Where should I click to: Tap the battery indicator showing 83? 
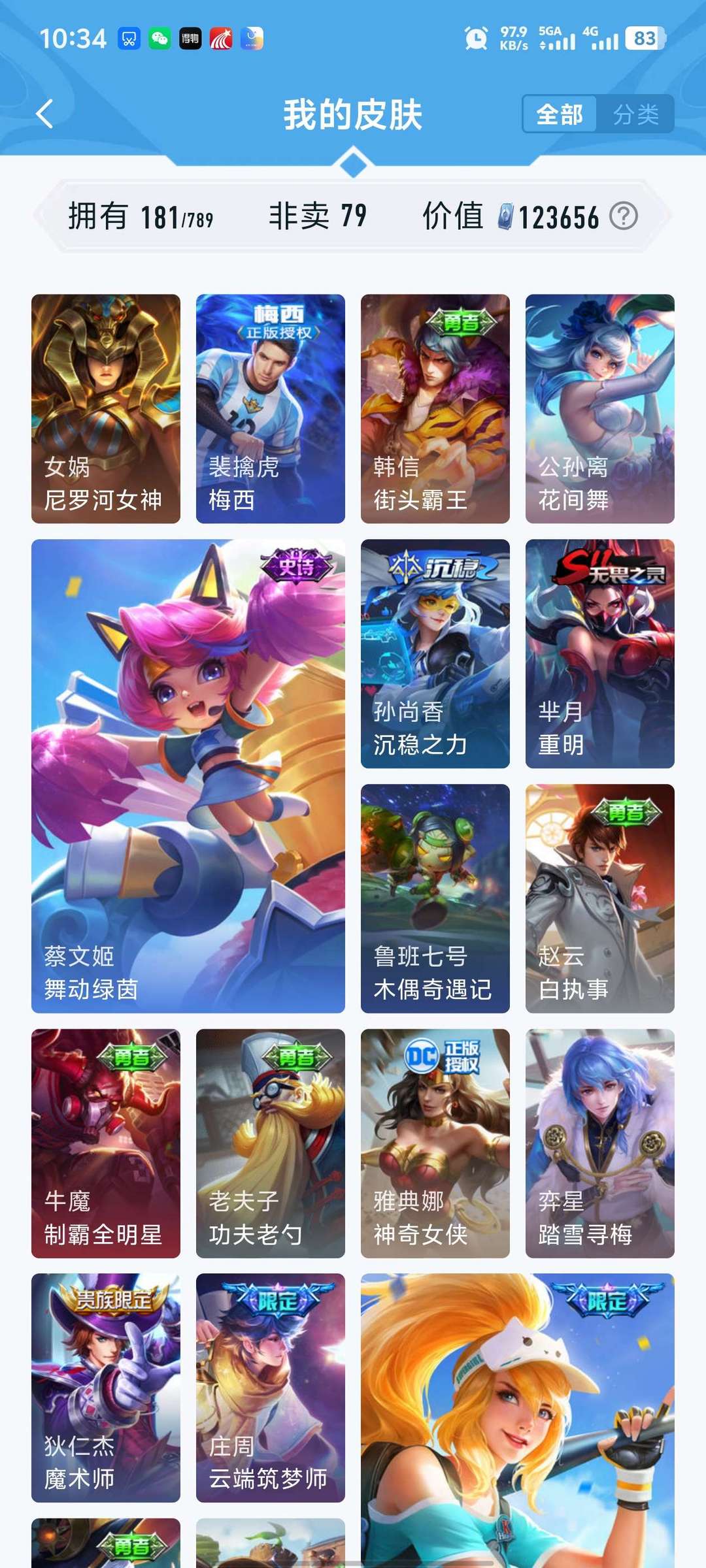[643, 39]
